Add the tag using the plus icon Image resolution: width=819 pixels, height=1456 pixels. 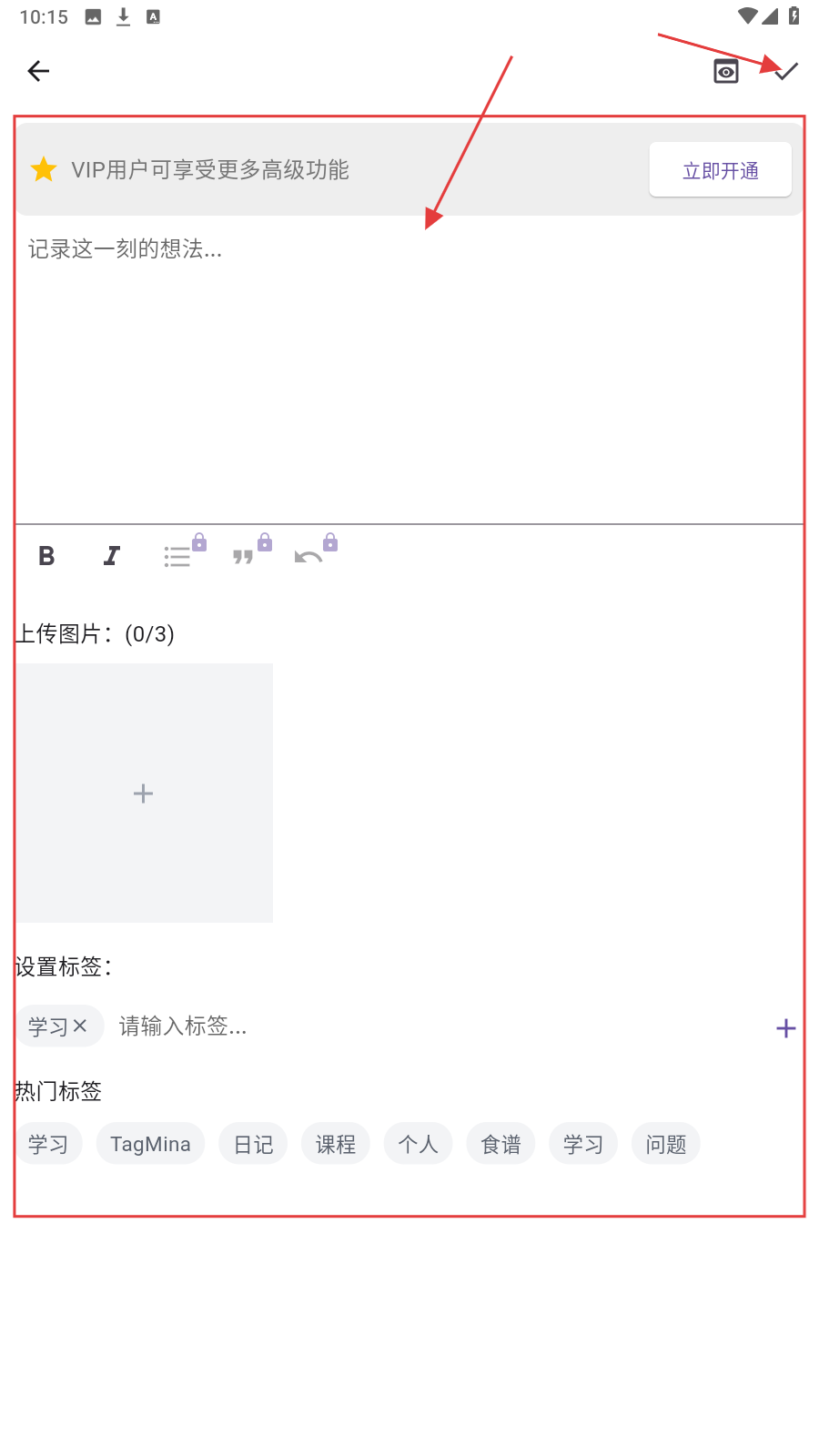point(785,1028)
